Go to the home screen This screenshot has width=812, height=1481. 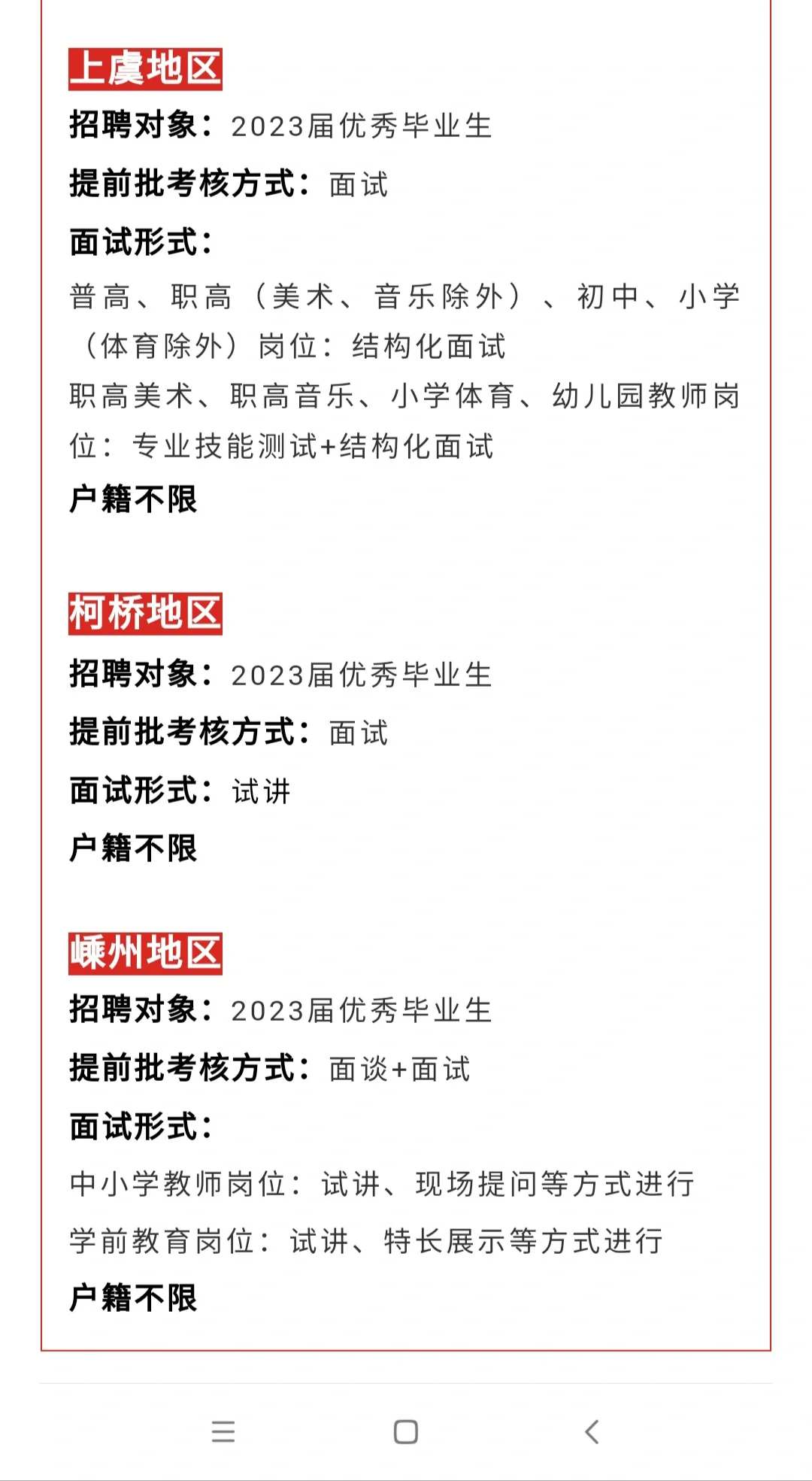click(406, 1431)
